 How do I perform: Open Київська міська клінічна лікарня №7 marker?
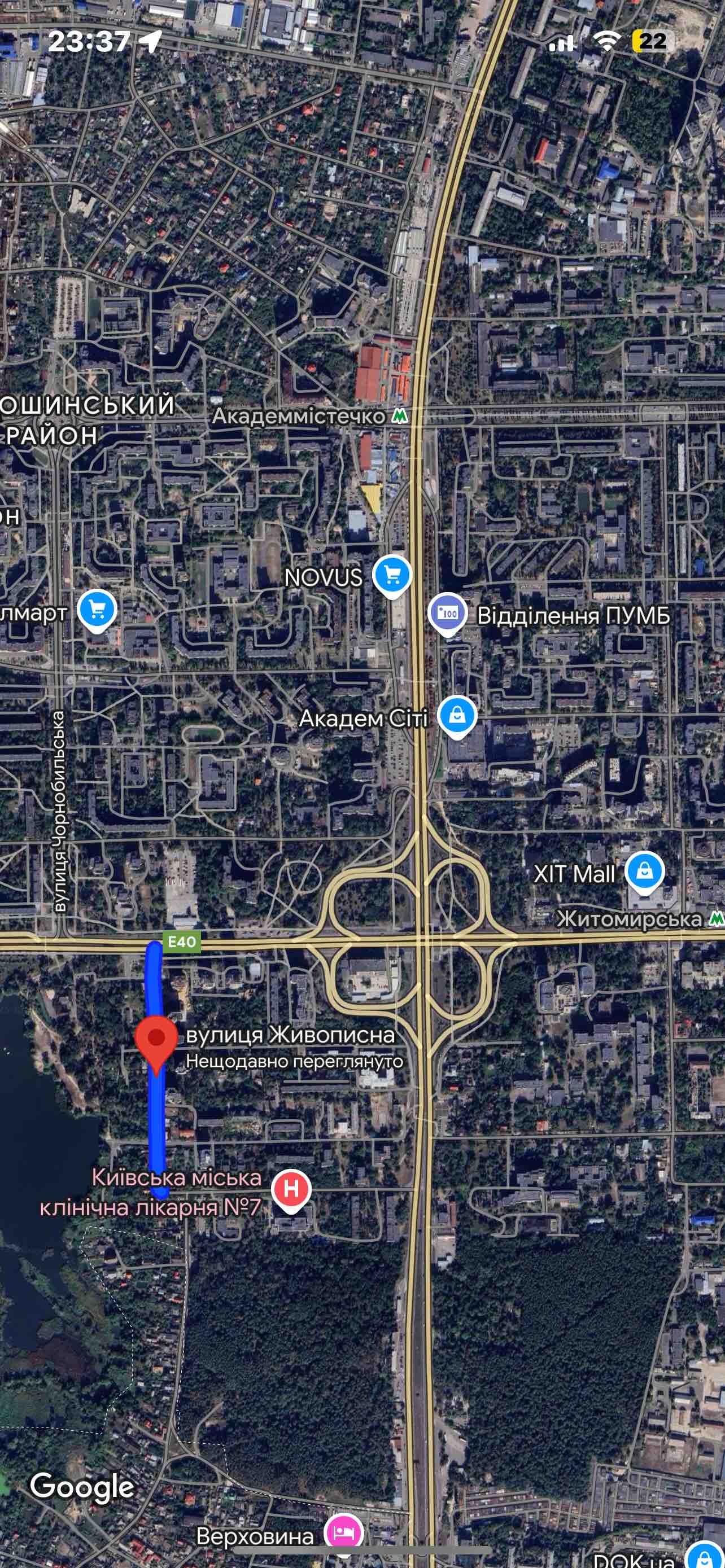pyautogui.click(x=291, y=1191)
